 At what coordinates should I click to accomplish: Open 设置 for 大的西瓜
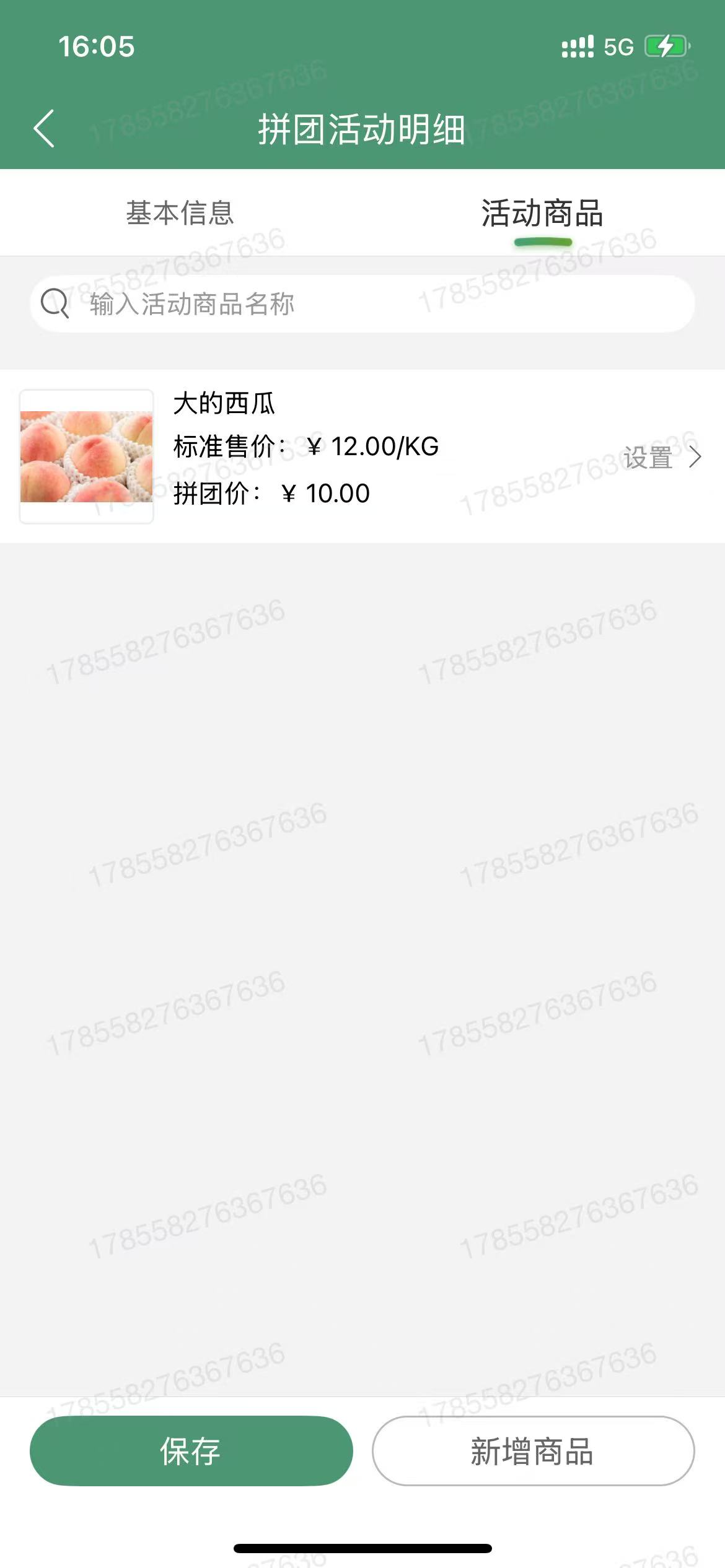[x=661, y=458]
